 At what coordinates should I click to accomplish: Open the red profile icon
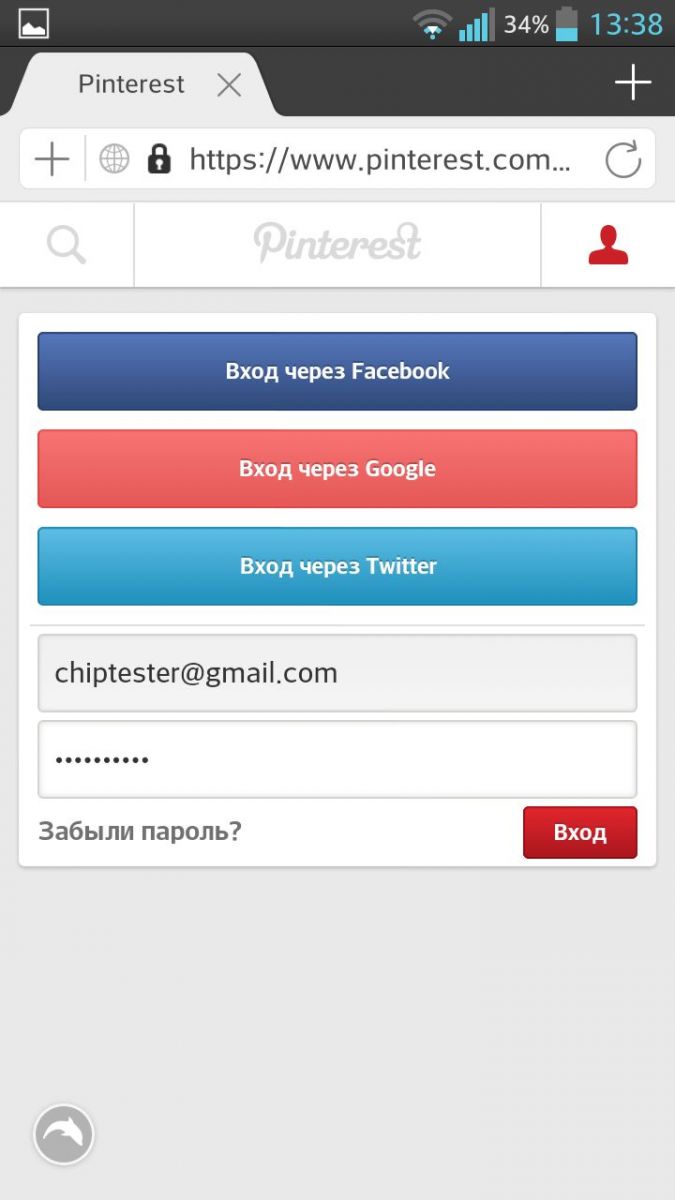[x=608, y=245]
